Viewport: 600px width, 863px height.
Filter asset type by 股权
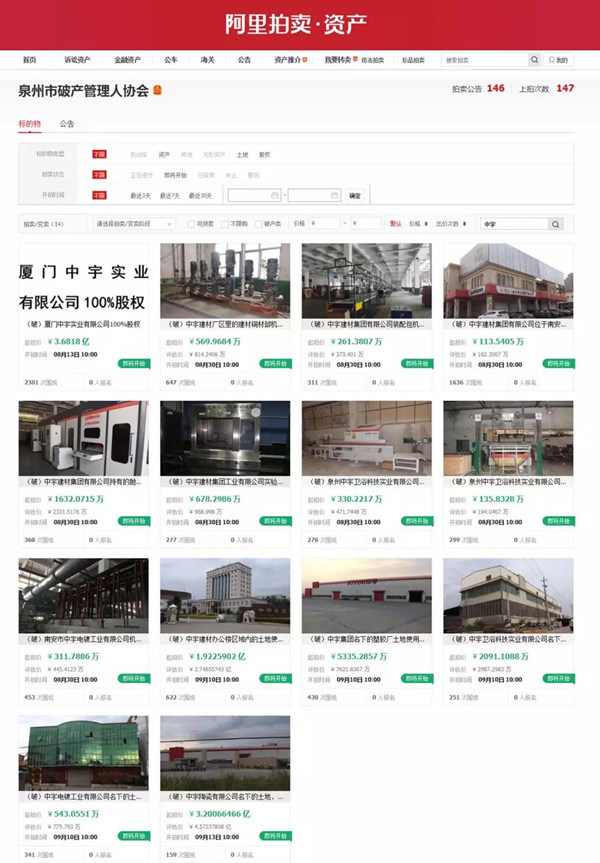[264, 155]
